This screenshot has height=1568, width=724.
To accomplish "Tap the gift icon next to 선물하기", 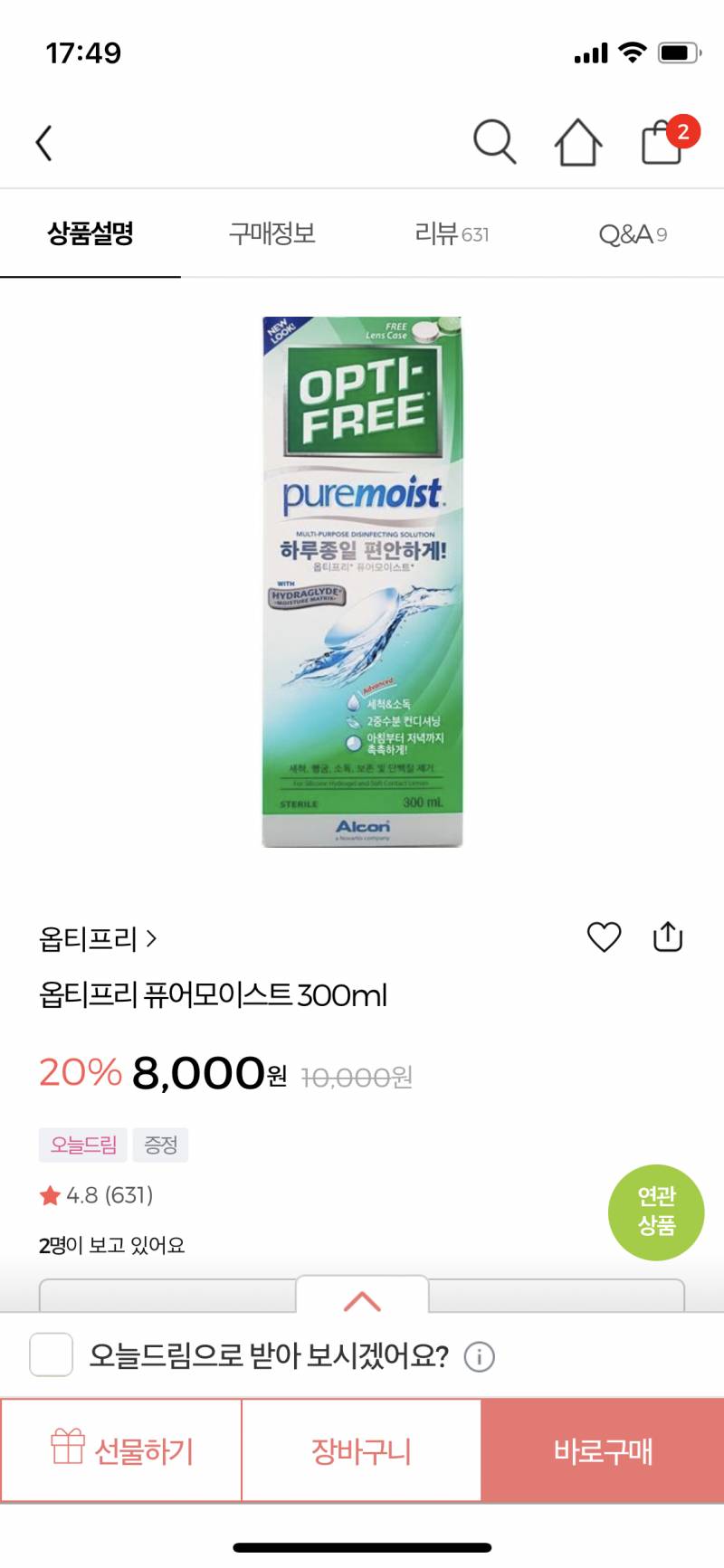I will pos(65,1449).
